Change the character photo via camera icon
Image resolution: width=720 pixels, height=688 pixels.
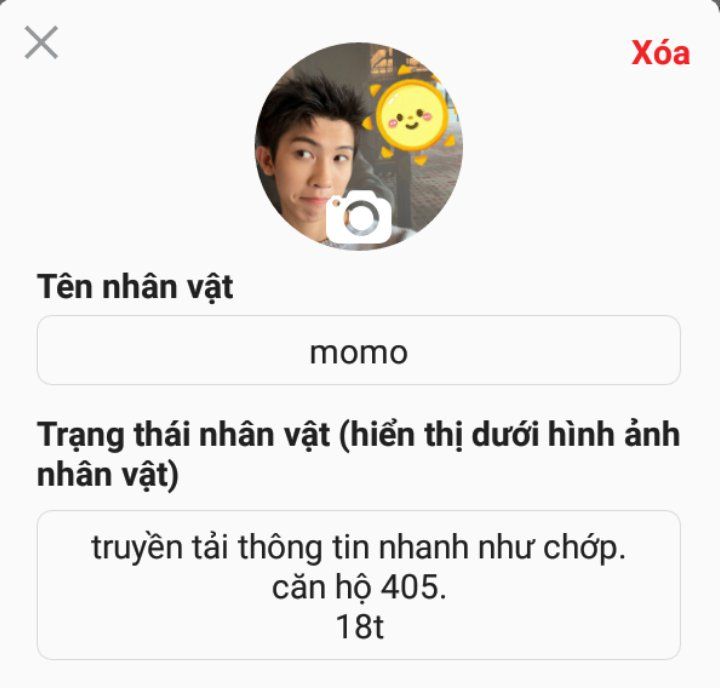359,219
